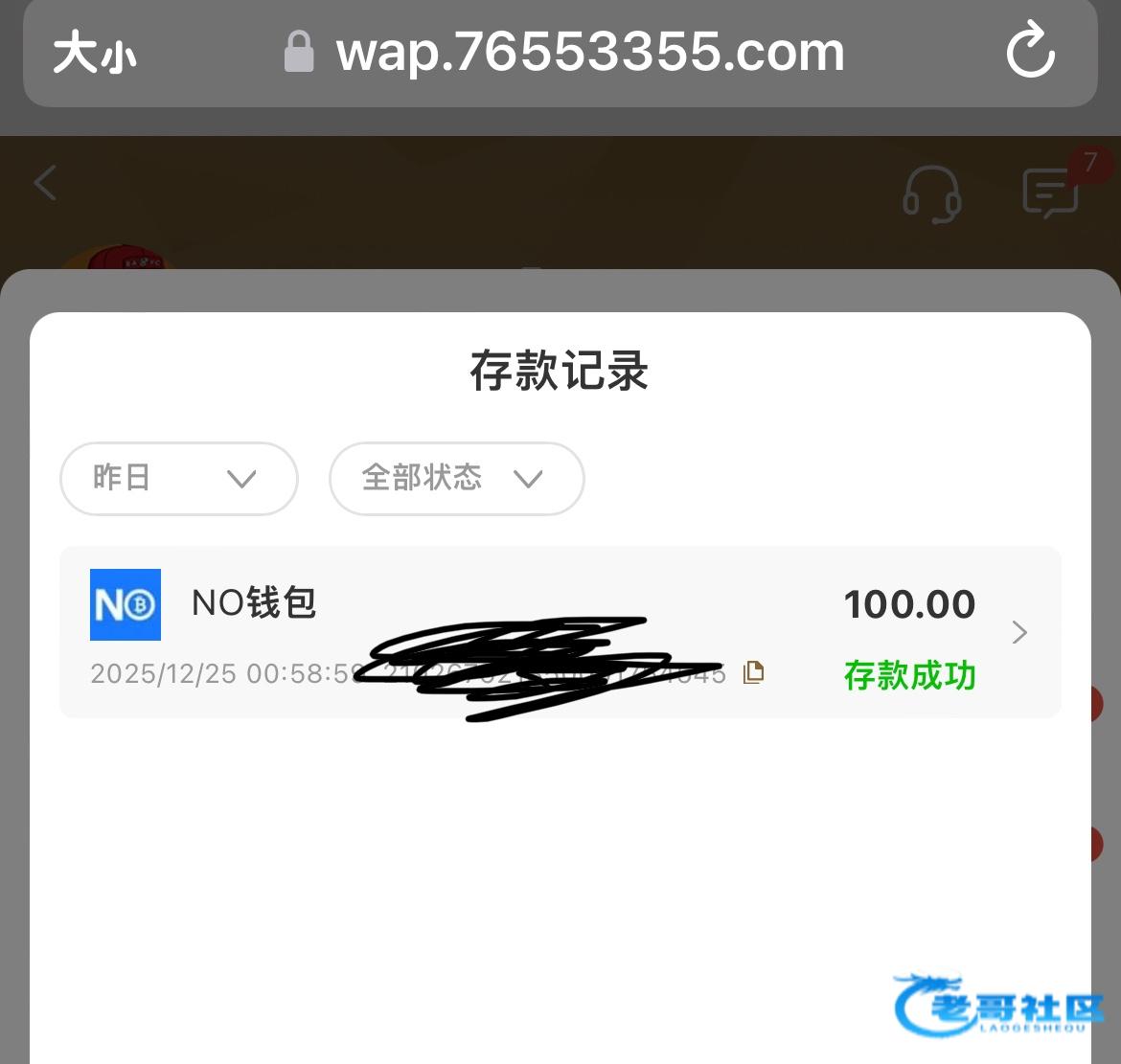Open messages with the 7 badge
The width and height of the screenshot is (1121, 1064).
tap(1051, 192)
